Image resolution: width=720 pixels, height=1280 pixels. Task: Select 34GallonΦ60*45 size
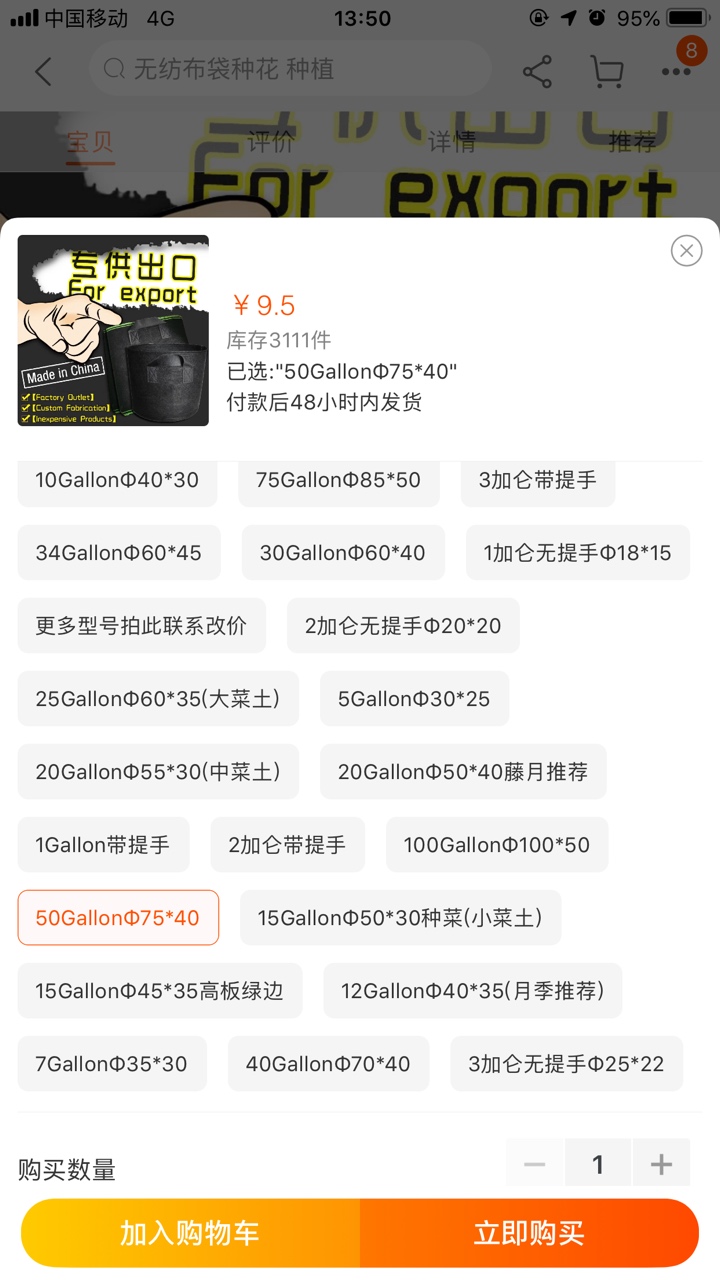119,553
